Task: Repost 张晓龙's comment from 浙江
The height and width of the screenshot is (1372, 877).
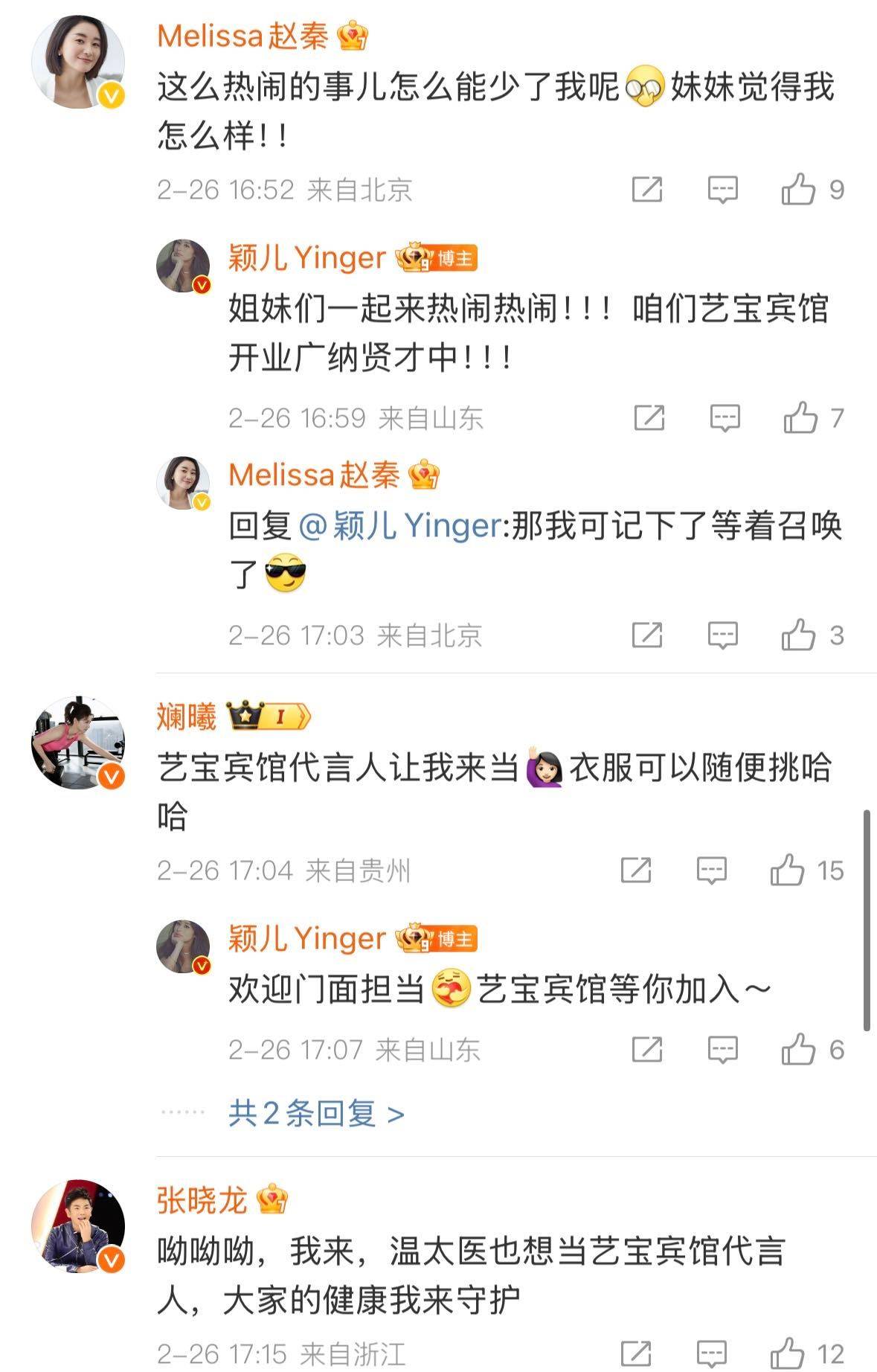Action: click(636, 1353)
